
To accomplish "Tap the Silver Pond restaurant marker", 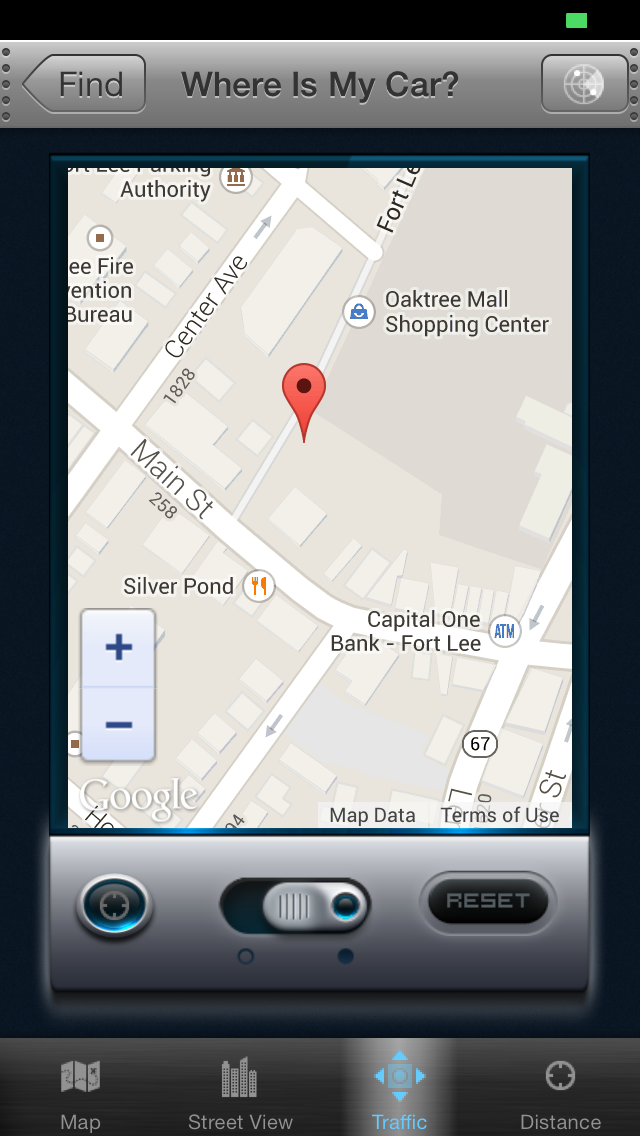I will coord(259,585).
